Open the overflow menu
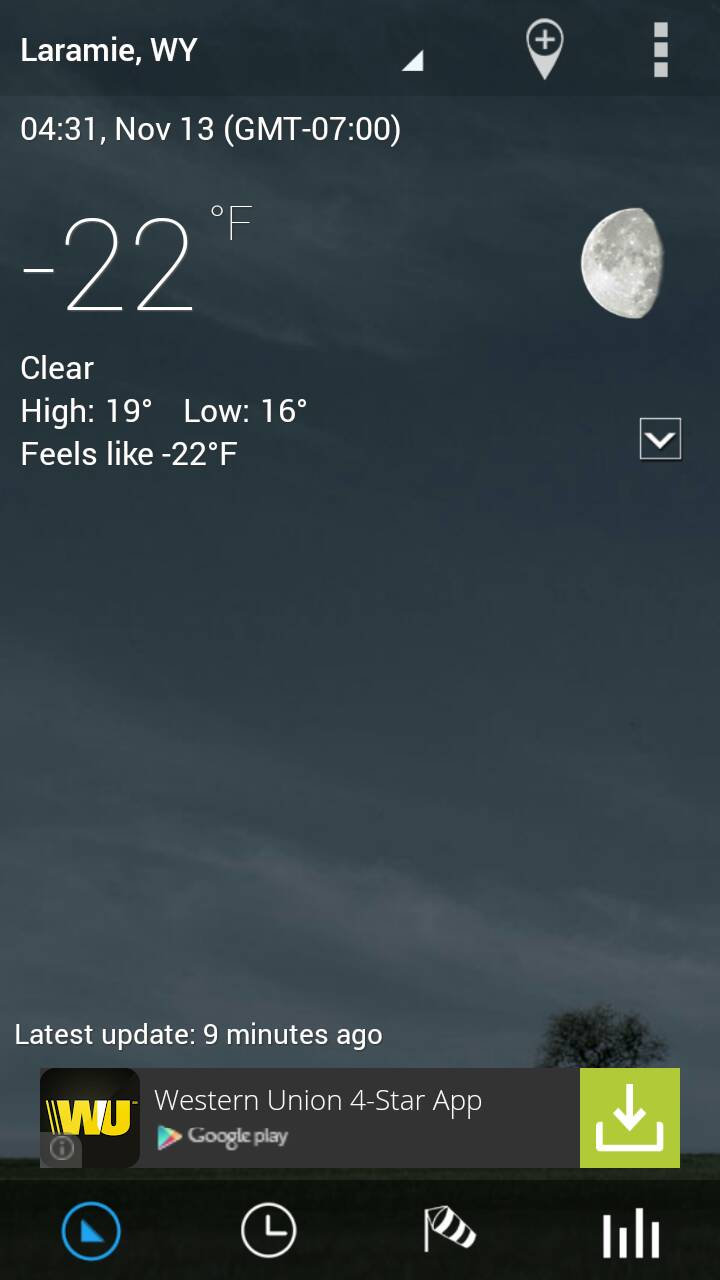Screen dimensions: 720x1280 pyautogui.click(x=660, y=50)
